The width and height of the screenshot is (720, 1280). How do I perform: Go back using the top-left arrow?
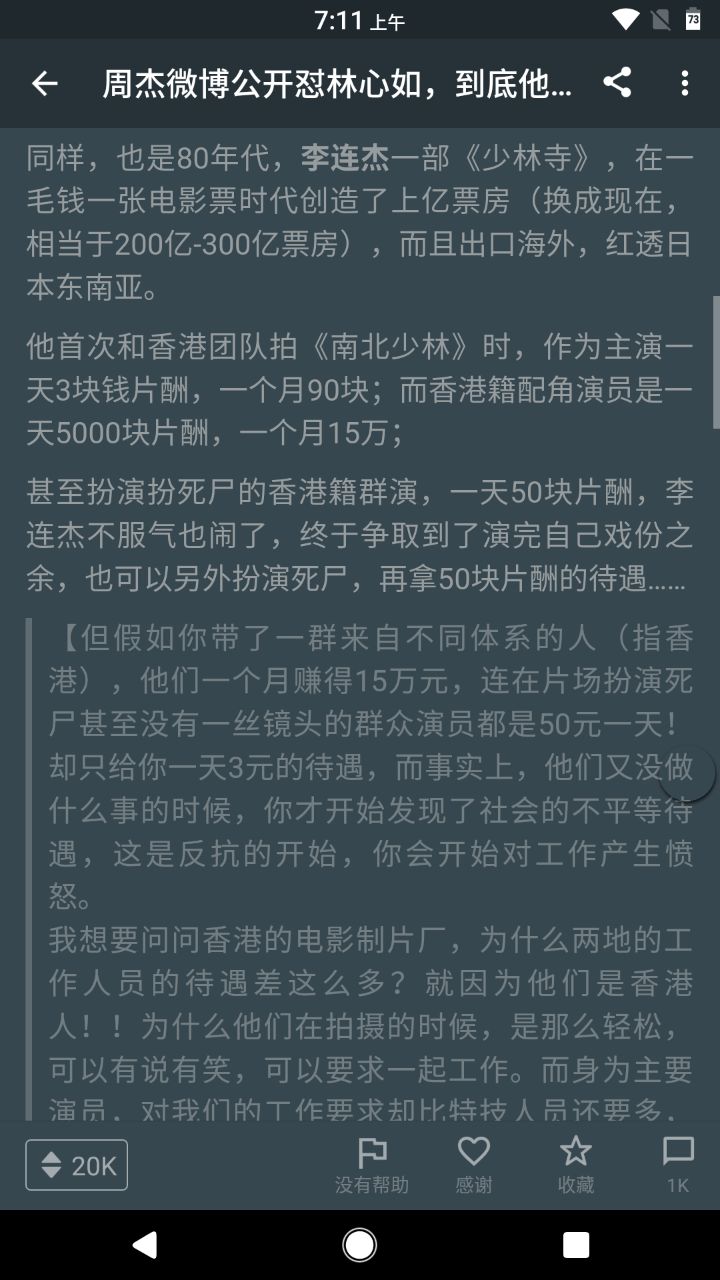[x=44, y=84]
